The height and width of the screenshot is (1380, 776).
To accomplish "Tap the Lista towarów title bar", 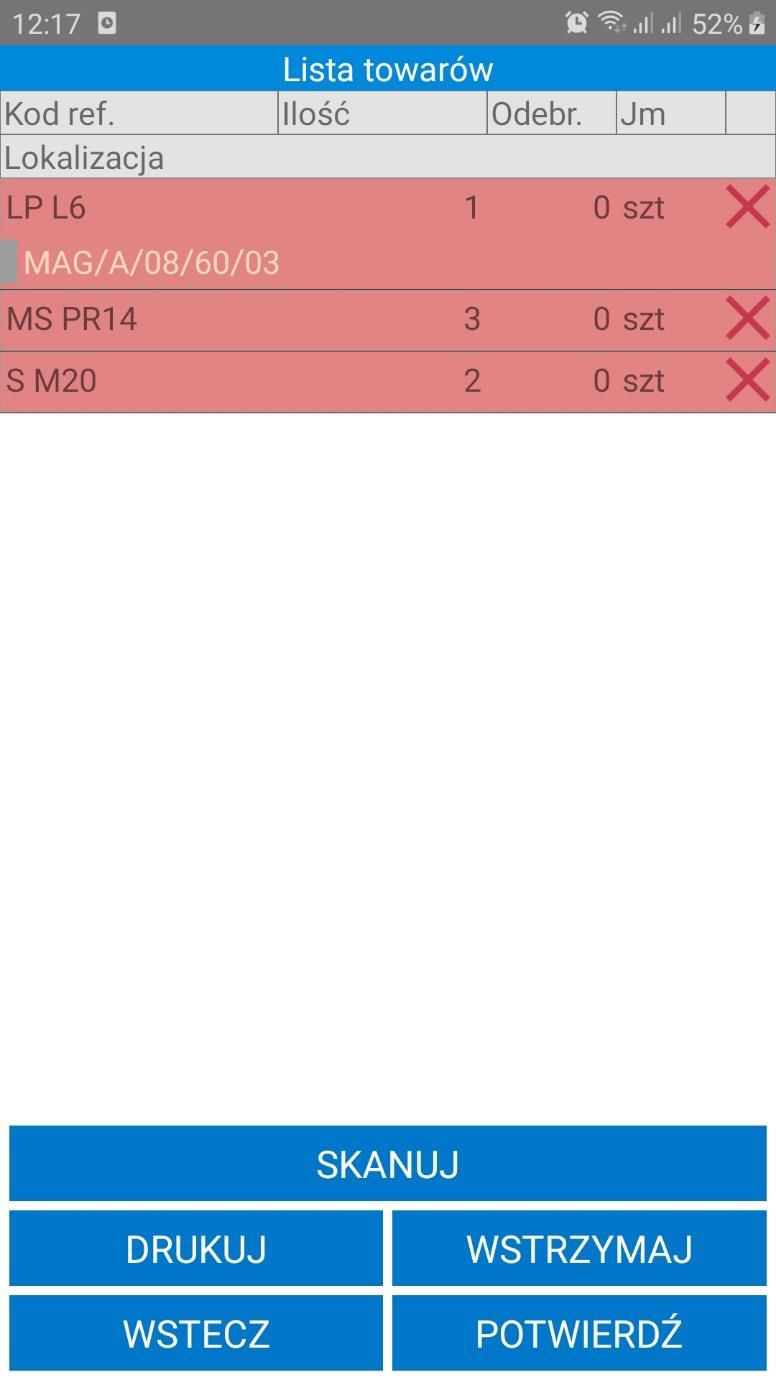I will click(x=388, y=68).
